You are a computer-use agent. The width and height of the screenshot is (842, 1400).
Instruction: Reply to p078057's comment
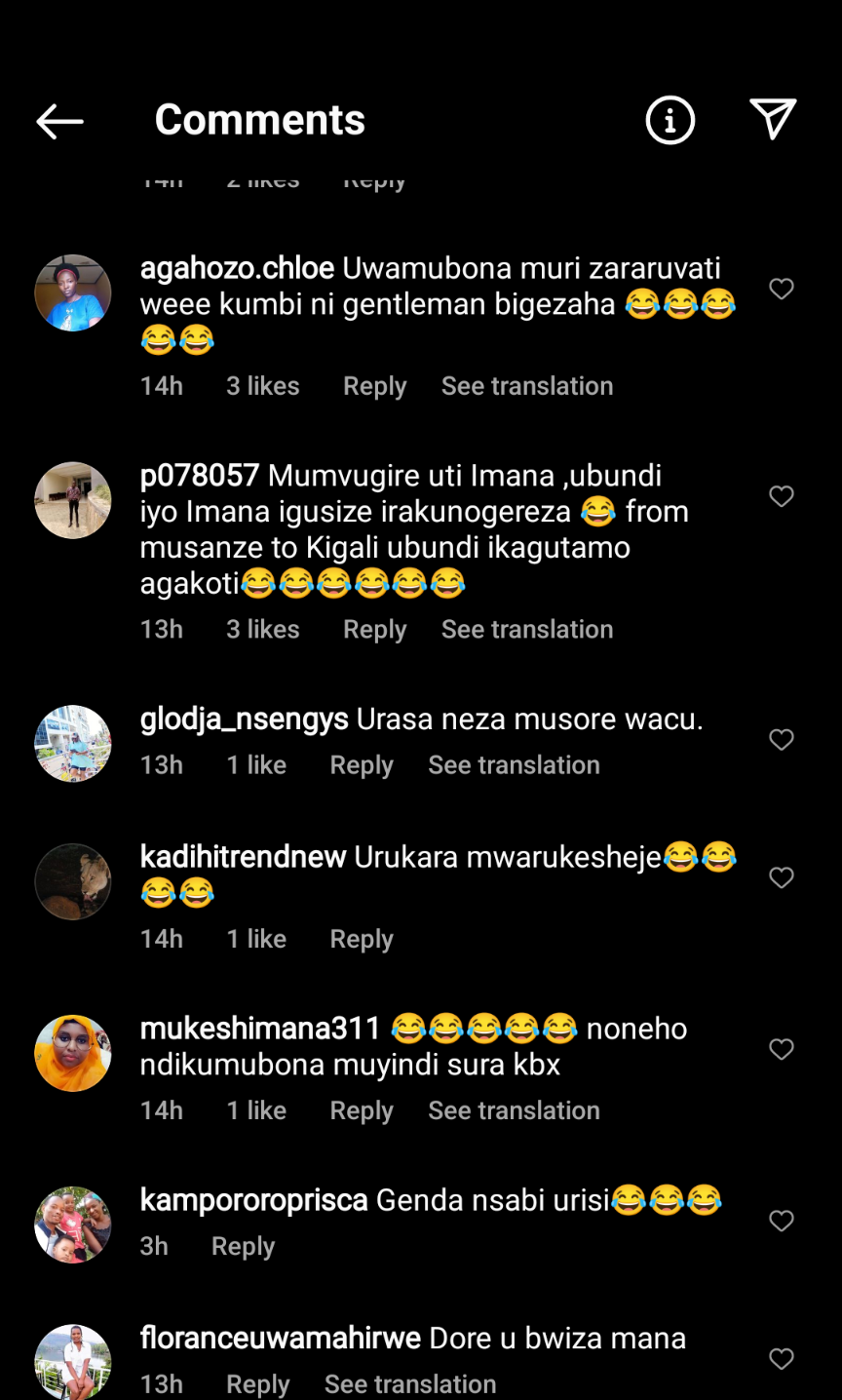[374, 630]
